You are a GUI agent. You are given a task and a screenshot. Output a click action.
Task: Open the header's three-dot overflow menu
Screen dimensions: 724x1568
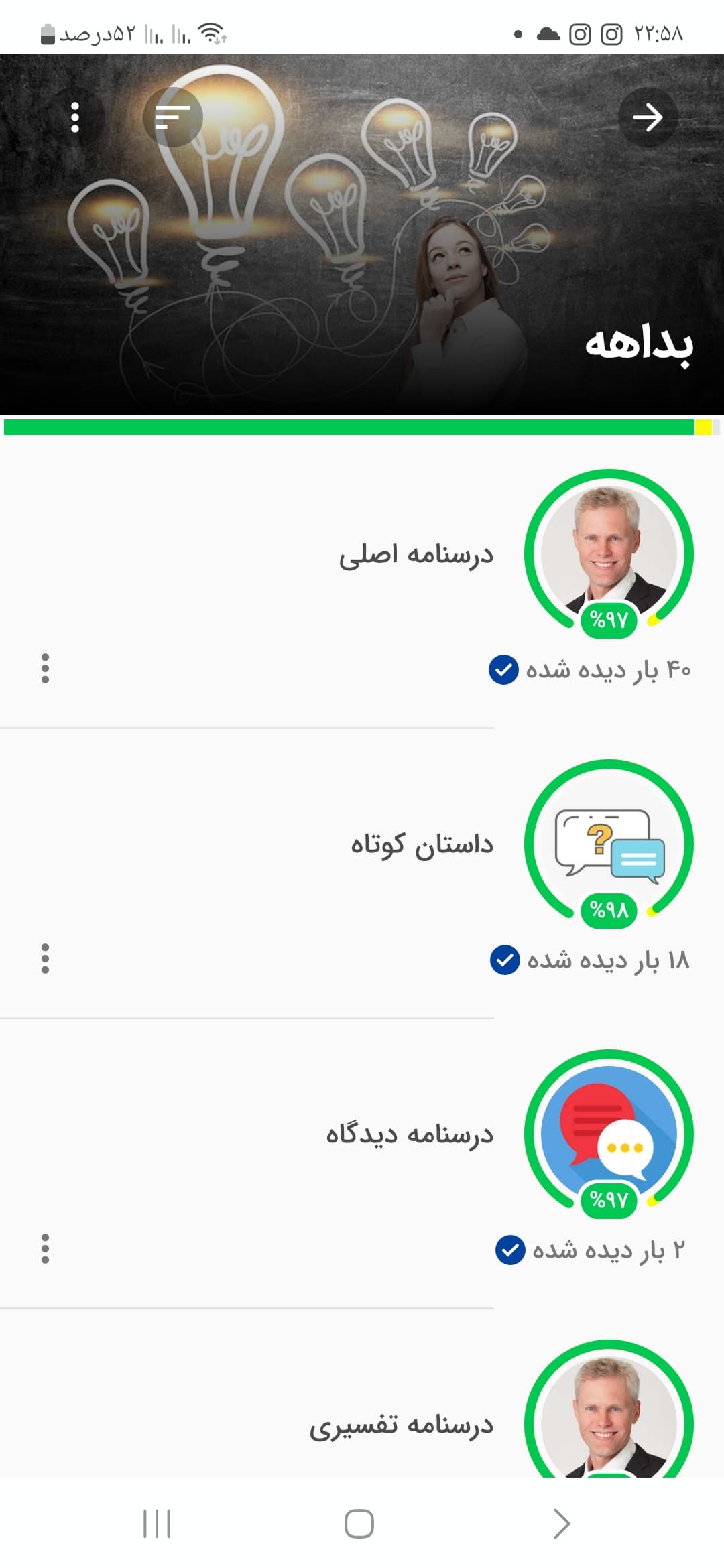[x=75, y=117]
